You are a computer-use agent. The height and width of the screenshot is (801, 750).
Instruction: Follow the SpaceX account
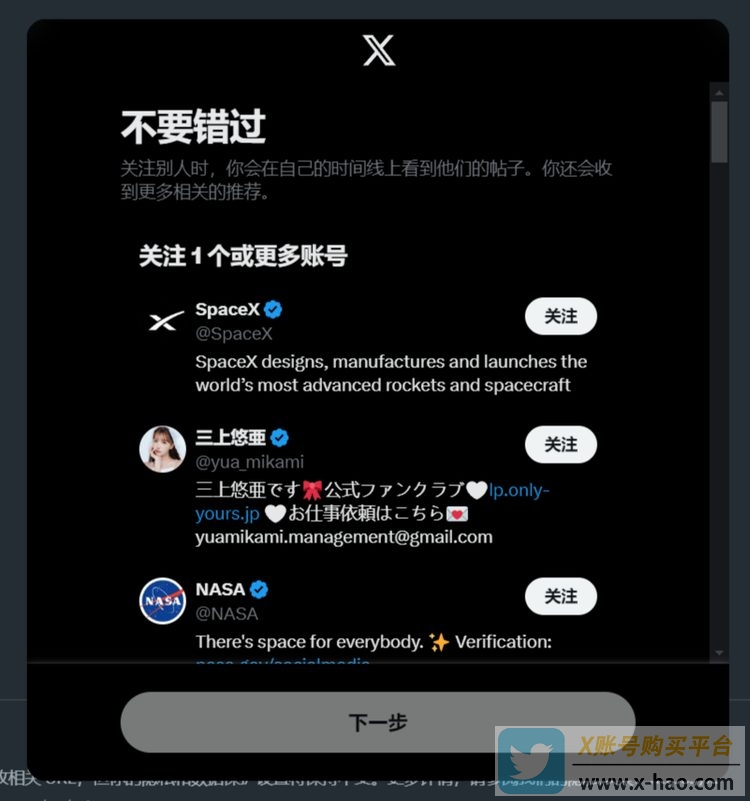click(x=560, y=316)
